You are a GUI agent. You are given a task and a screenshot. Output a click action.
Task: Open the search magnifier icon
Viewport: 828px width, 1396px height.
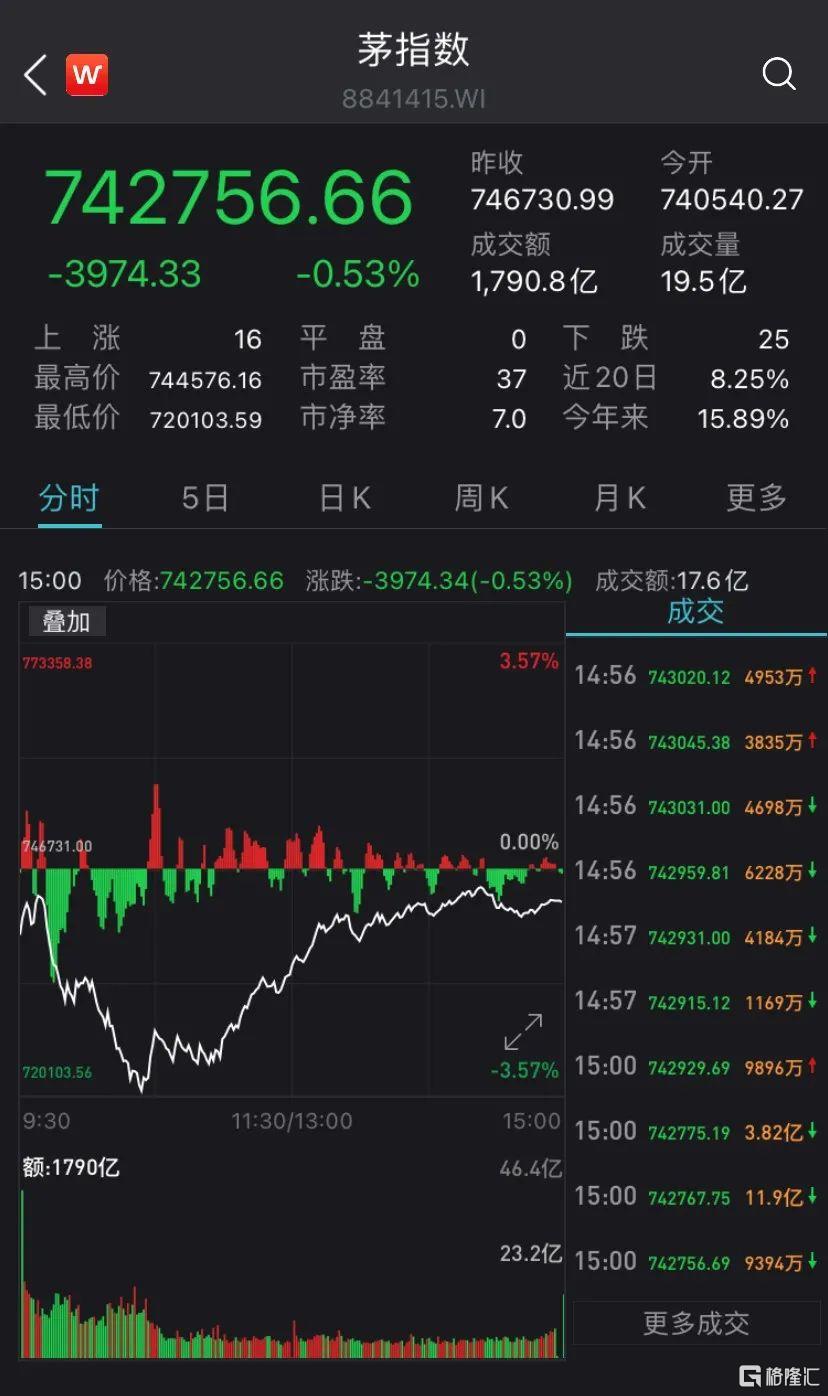pyautogui.click(x=778, y=74)
